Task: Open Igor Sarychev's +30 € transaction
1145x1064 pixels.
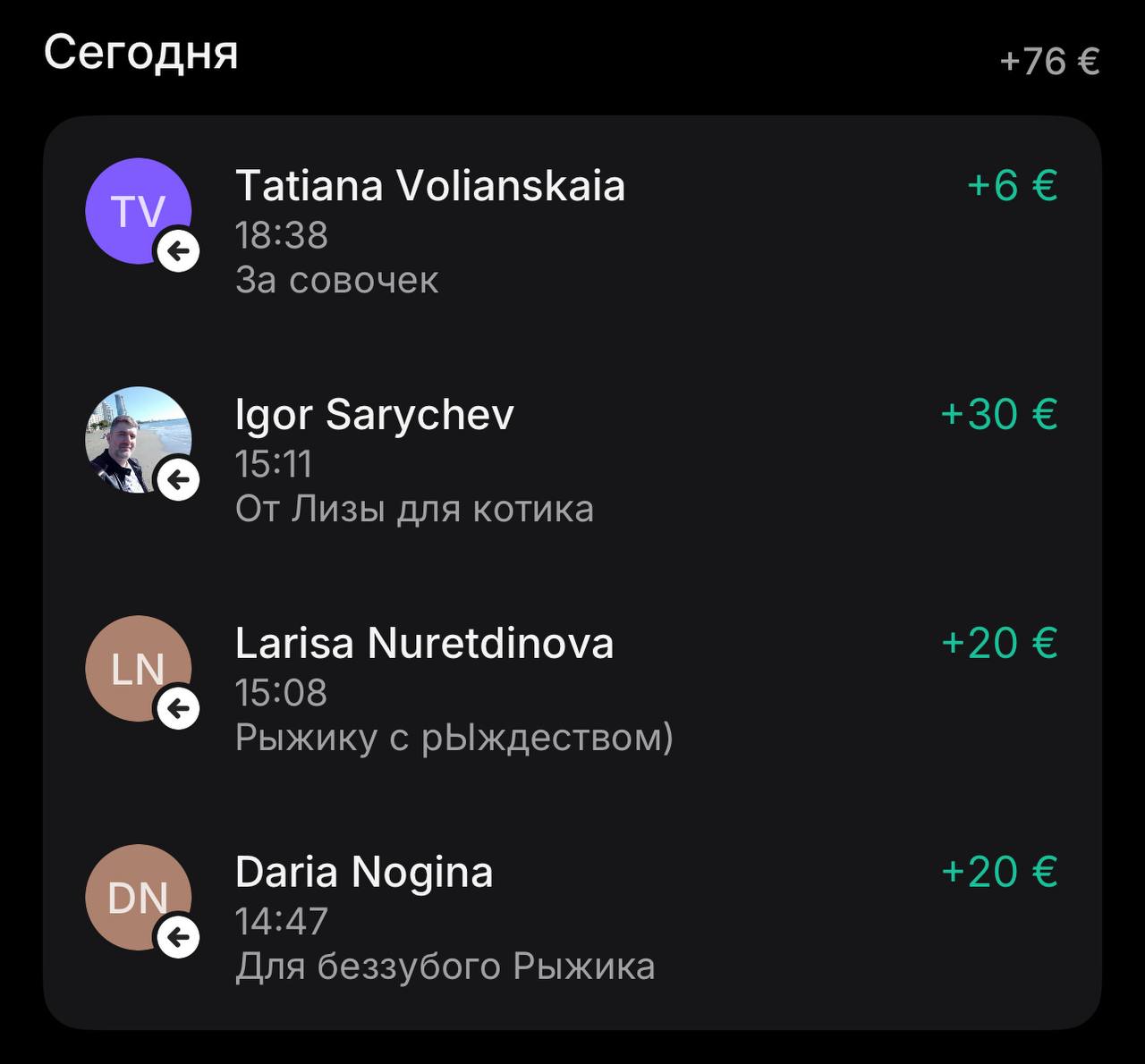Action: coord(572,459)
